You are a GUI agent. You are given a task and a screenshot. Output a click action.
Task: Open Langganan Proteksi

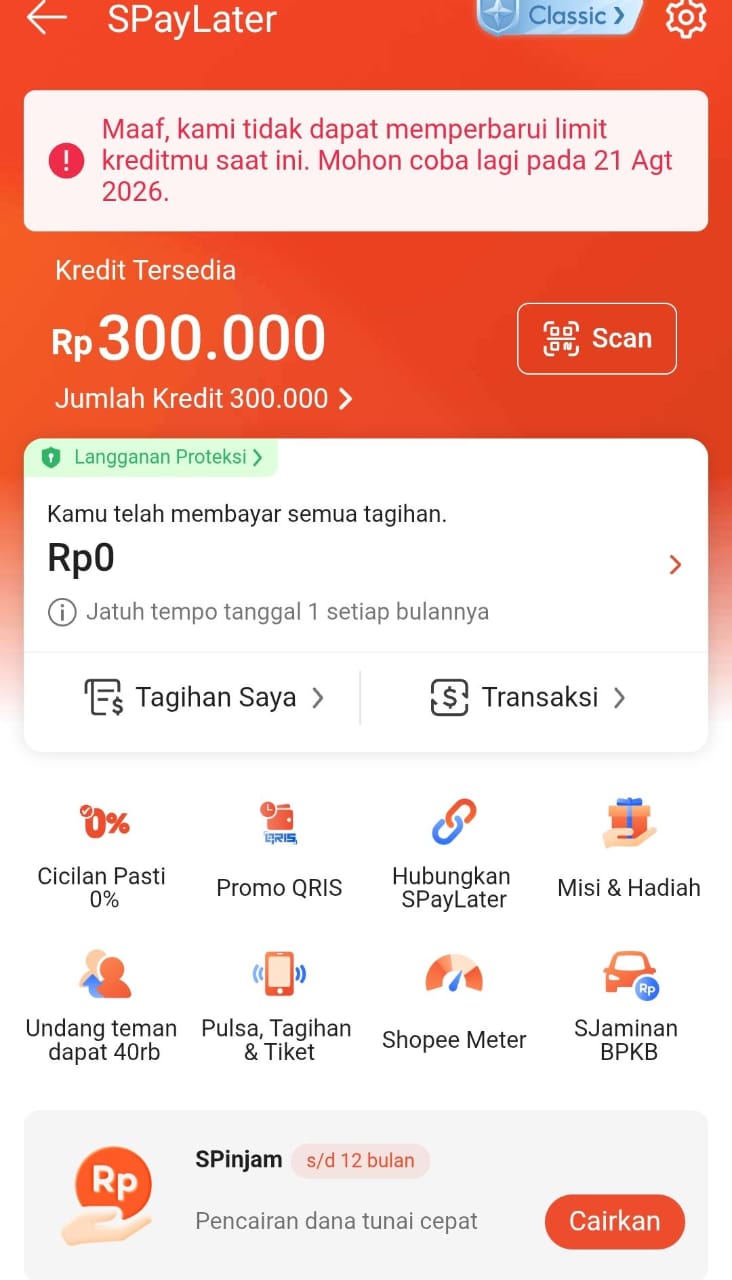[x=151, y=457]
